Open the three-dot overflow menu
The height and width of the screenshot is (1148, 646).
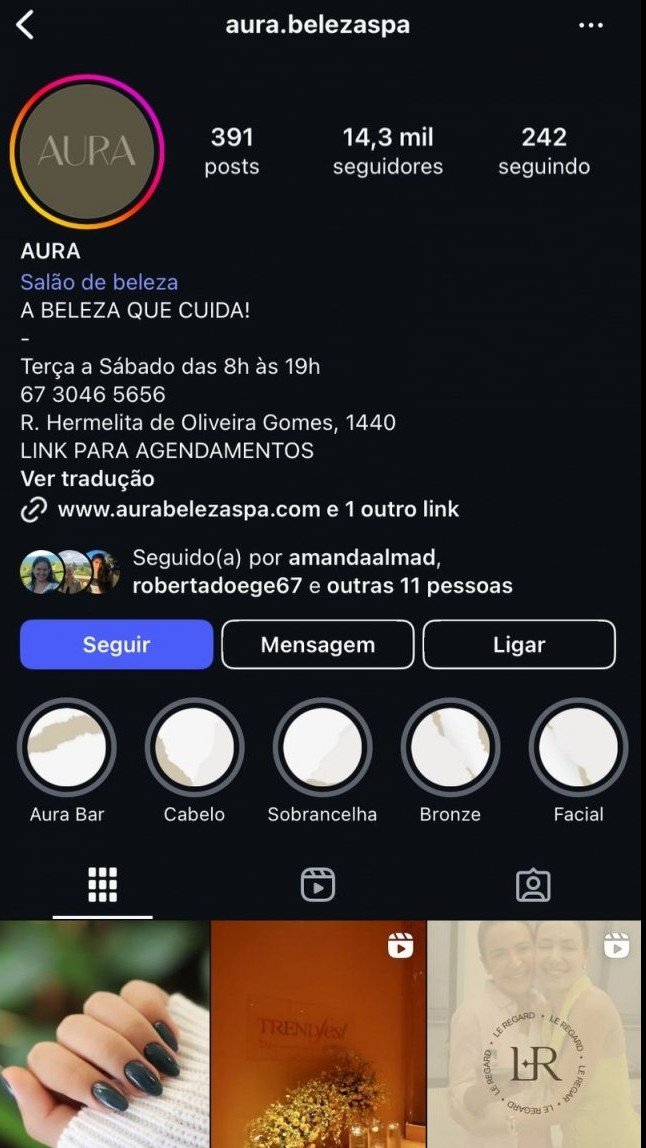(591, 25)
